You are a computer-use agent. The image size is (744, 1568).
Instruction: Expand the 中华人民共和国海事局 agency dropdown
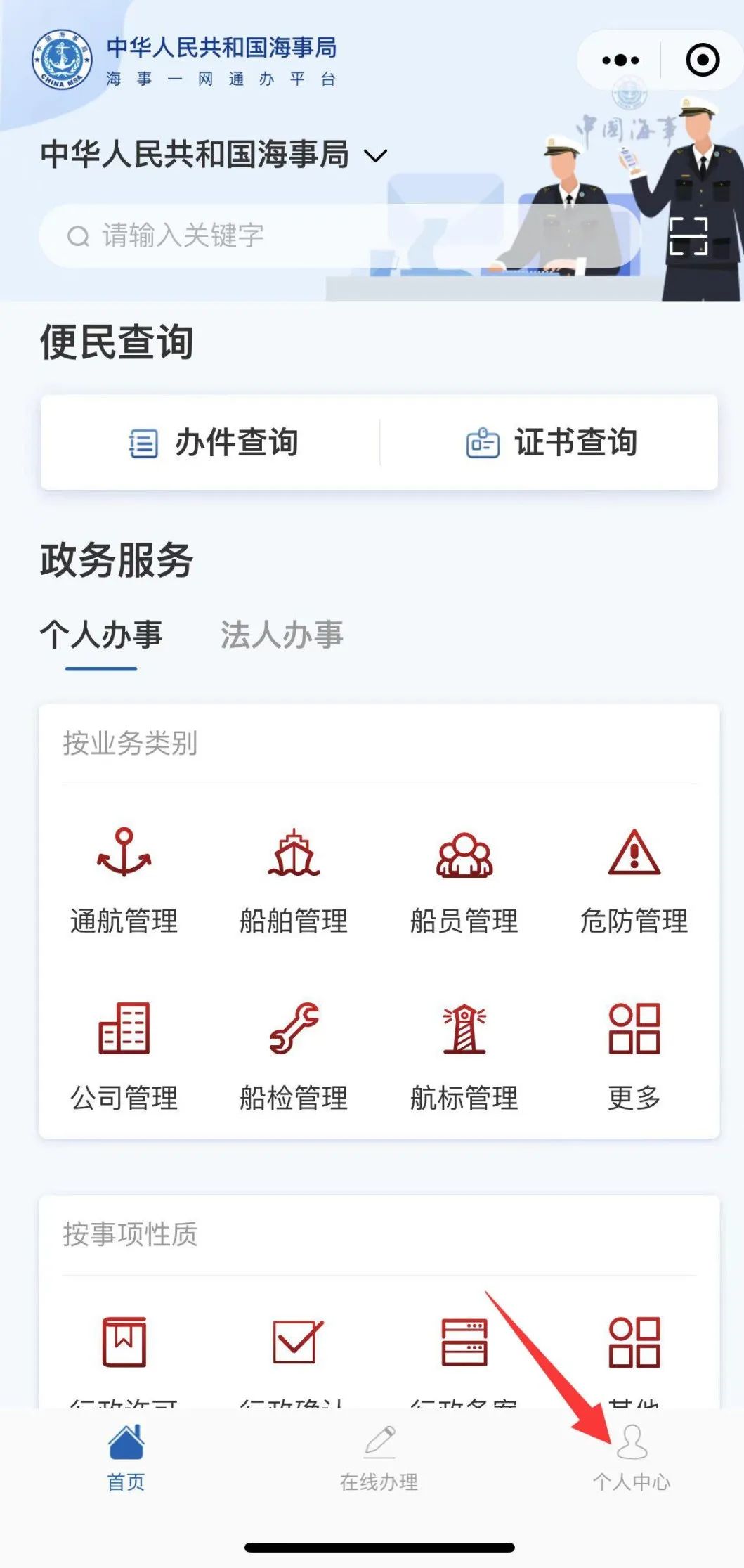coord(376,155)
